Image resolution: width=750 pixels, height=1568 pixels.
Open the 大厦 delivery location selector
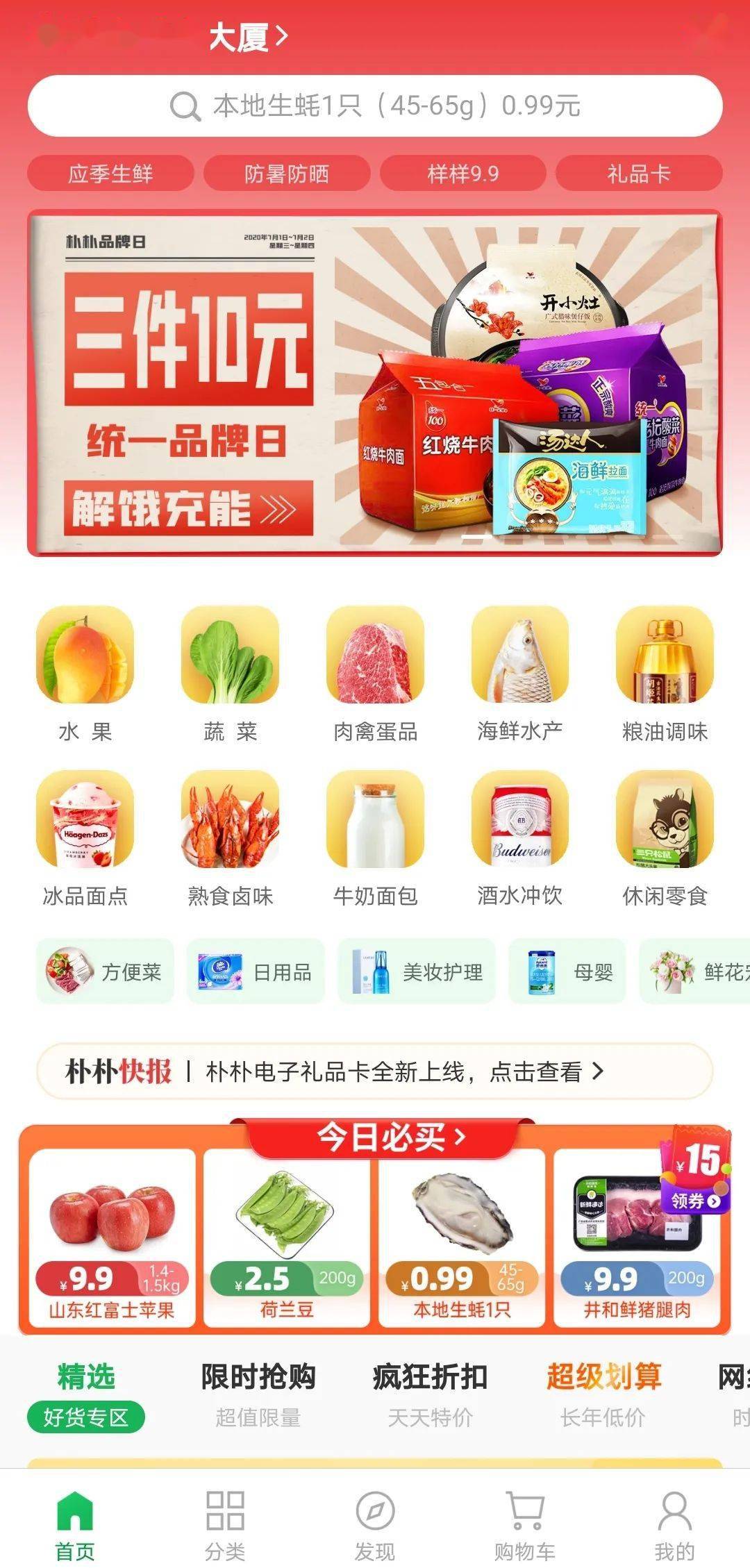click(247, 37)
